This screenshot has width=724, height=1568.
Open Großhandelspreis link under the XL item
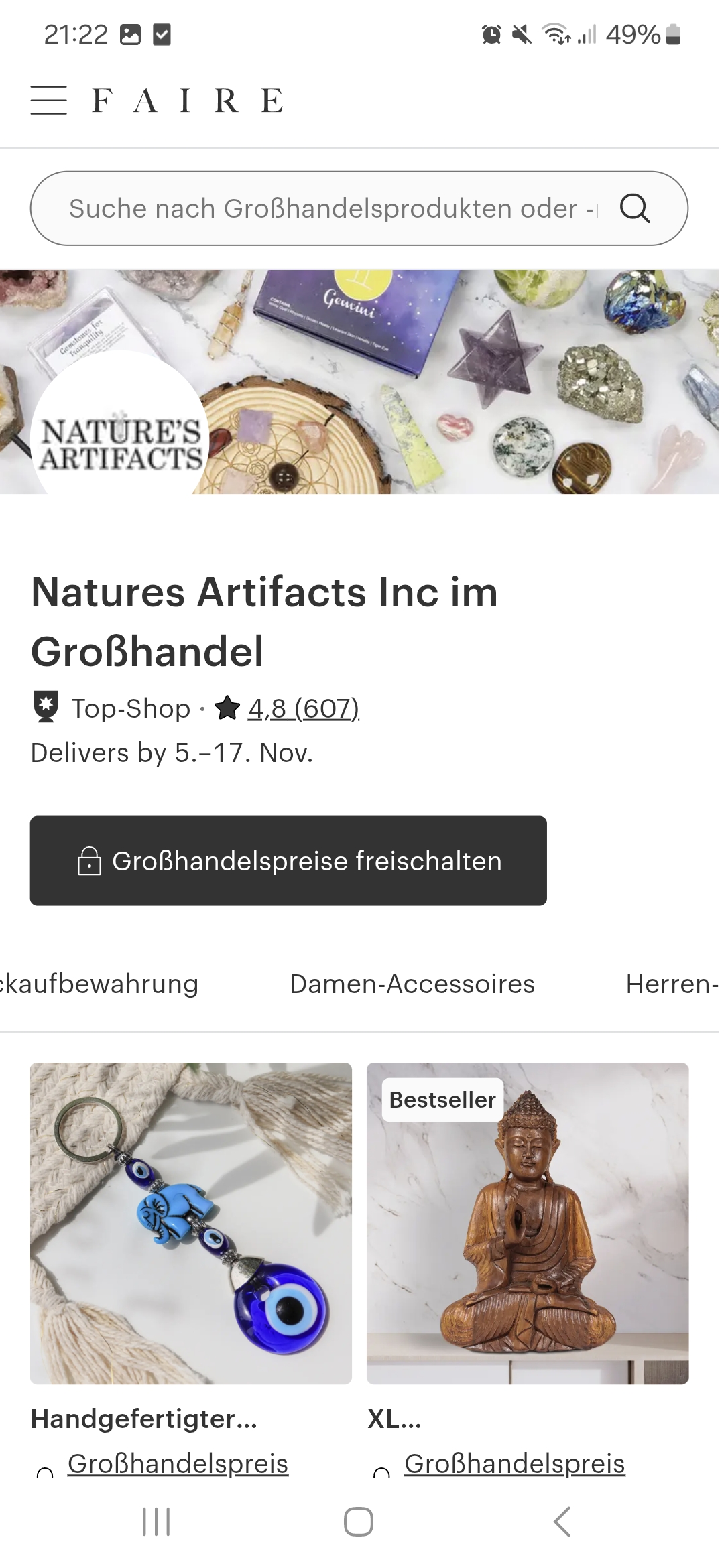[514, 1463]
